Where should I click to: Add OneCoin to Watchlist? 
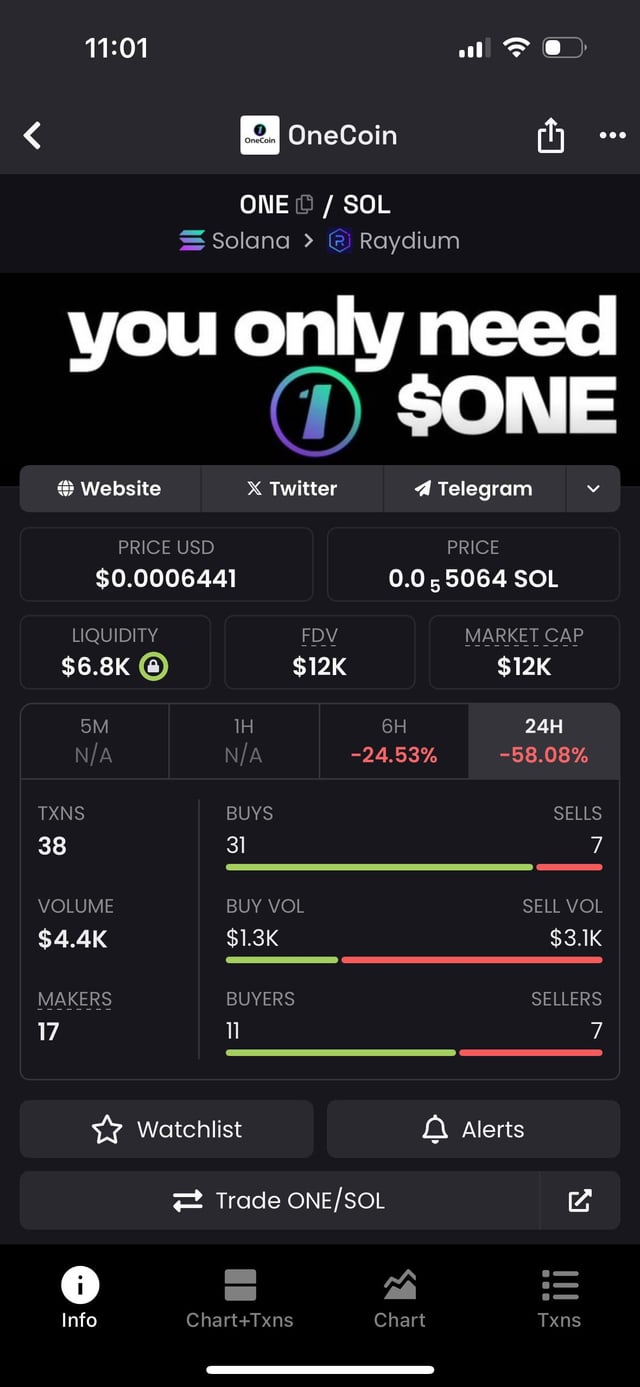tap(166, 1129)
